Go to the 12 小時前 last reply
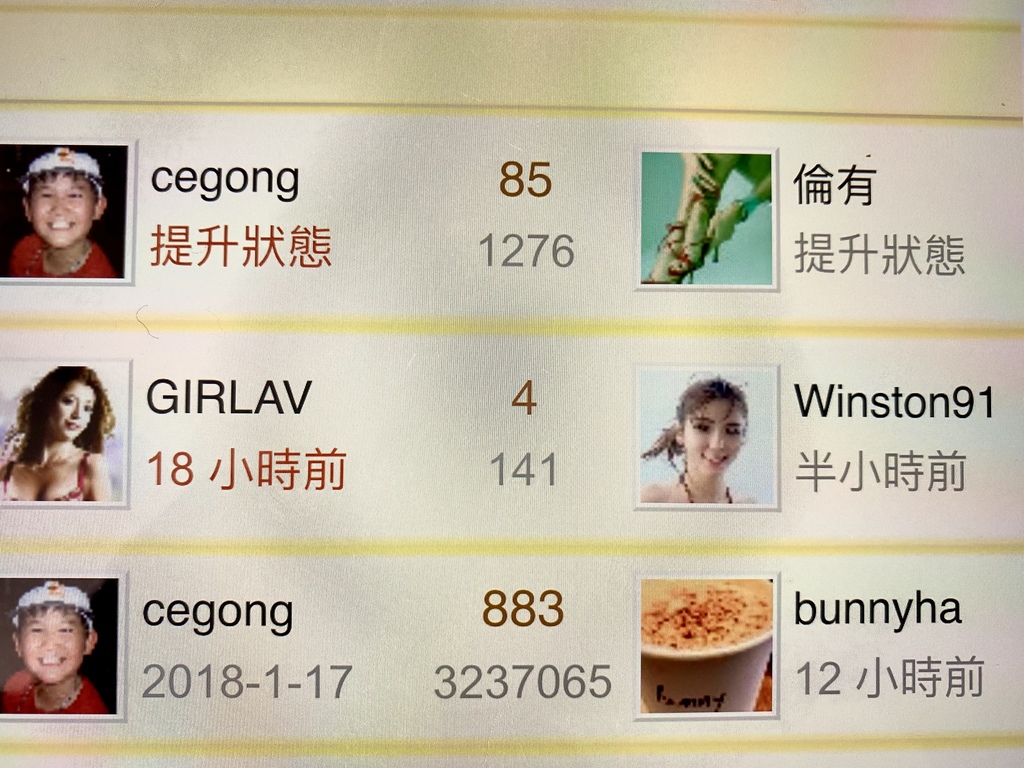 click(889, 680)
